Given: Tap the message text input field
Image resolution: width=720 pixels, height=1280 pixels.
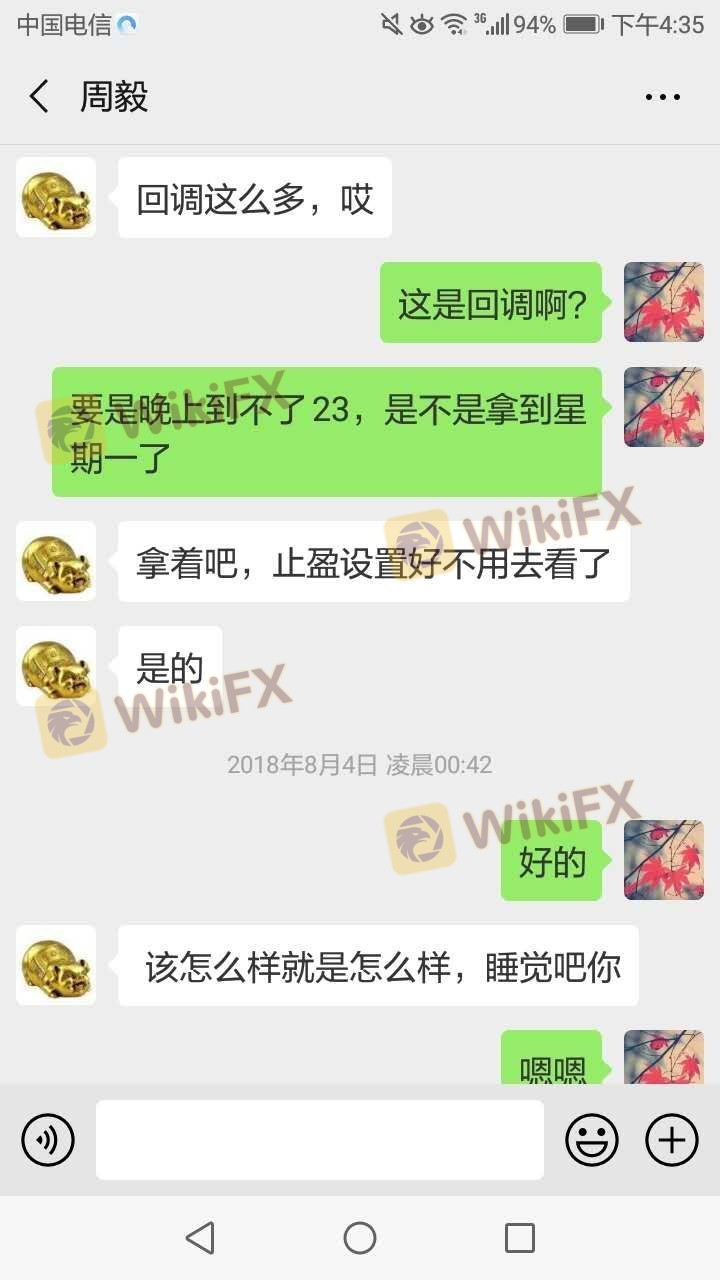Looking at the screenshot, I should (320, 1140).
